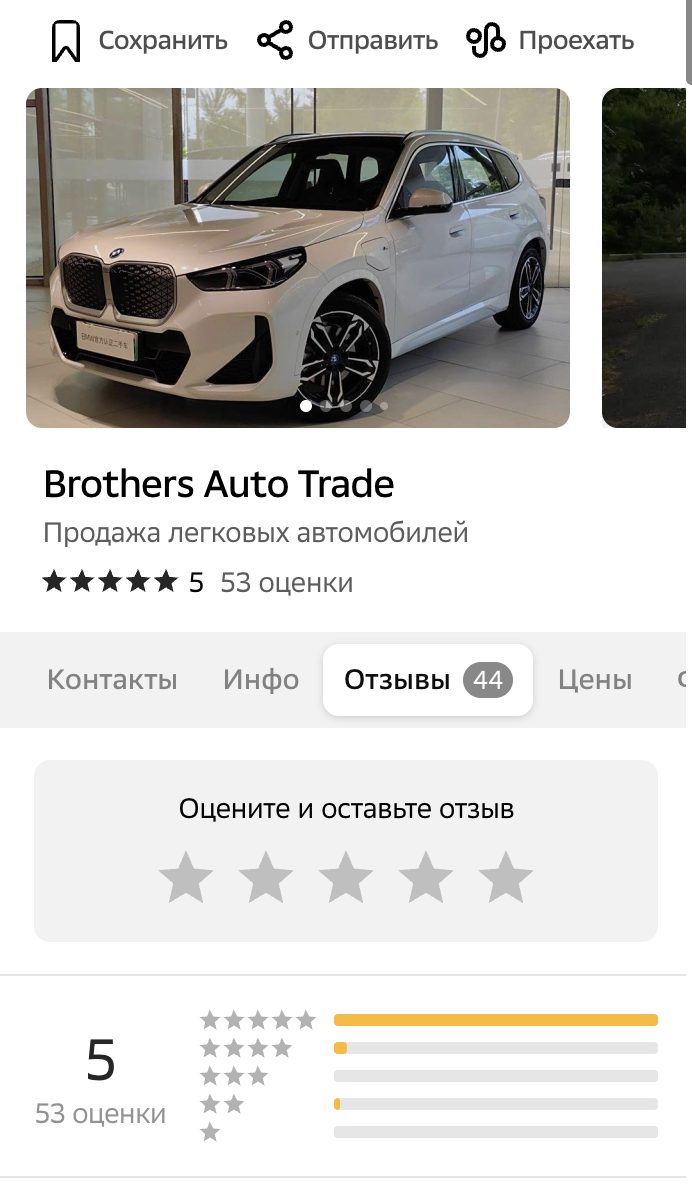Select the Отзывы tab
Viewport: 692px width, 1190px height.
(x=427, y=680)
